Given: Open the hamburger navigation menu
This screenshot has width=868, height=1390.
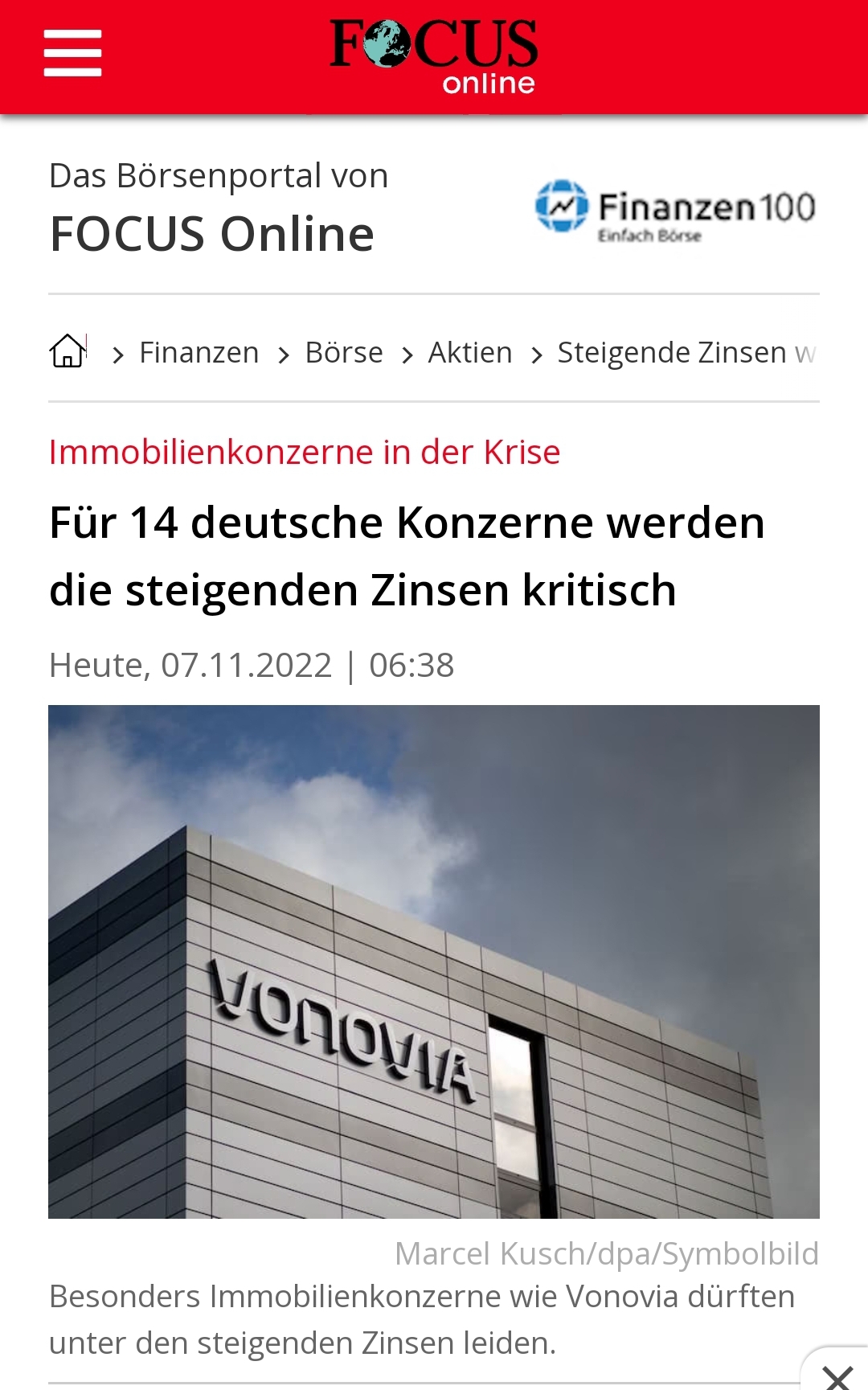Looking at the screenshot, I should click(x=72, y=53).
